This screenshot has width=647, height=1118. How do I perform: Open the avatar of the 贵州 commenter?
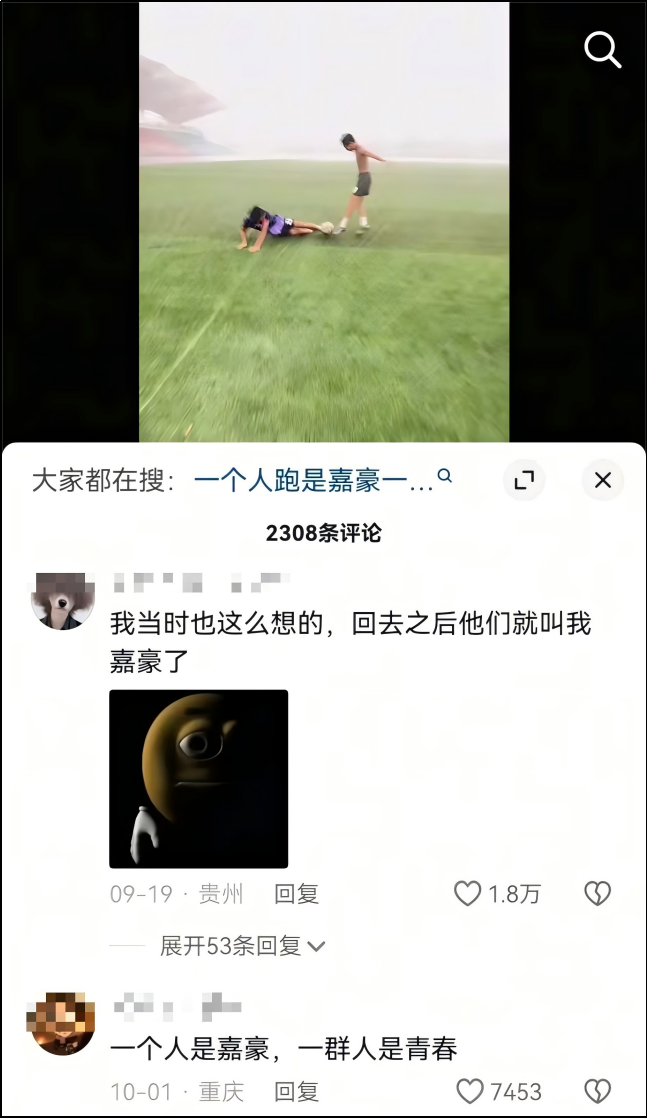(63, 600)
